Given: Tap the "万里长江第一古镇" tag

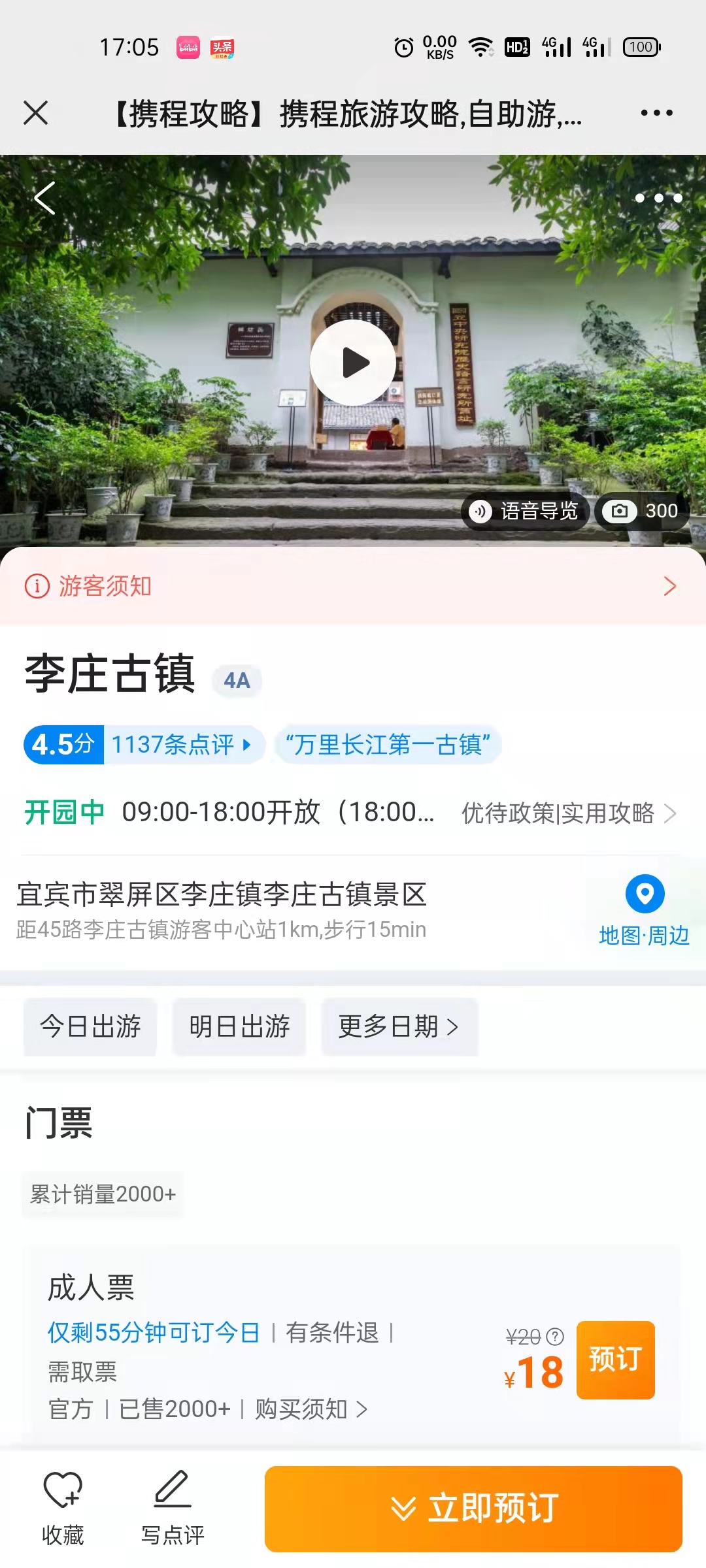Looking at the screenshot, I should (x=388, y=744).
